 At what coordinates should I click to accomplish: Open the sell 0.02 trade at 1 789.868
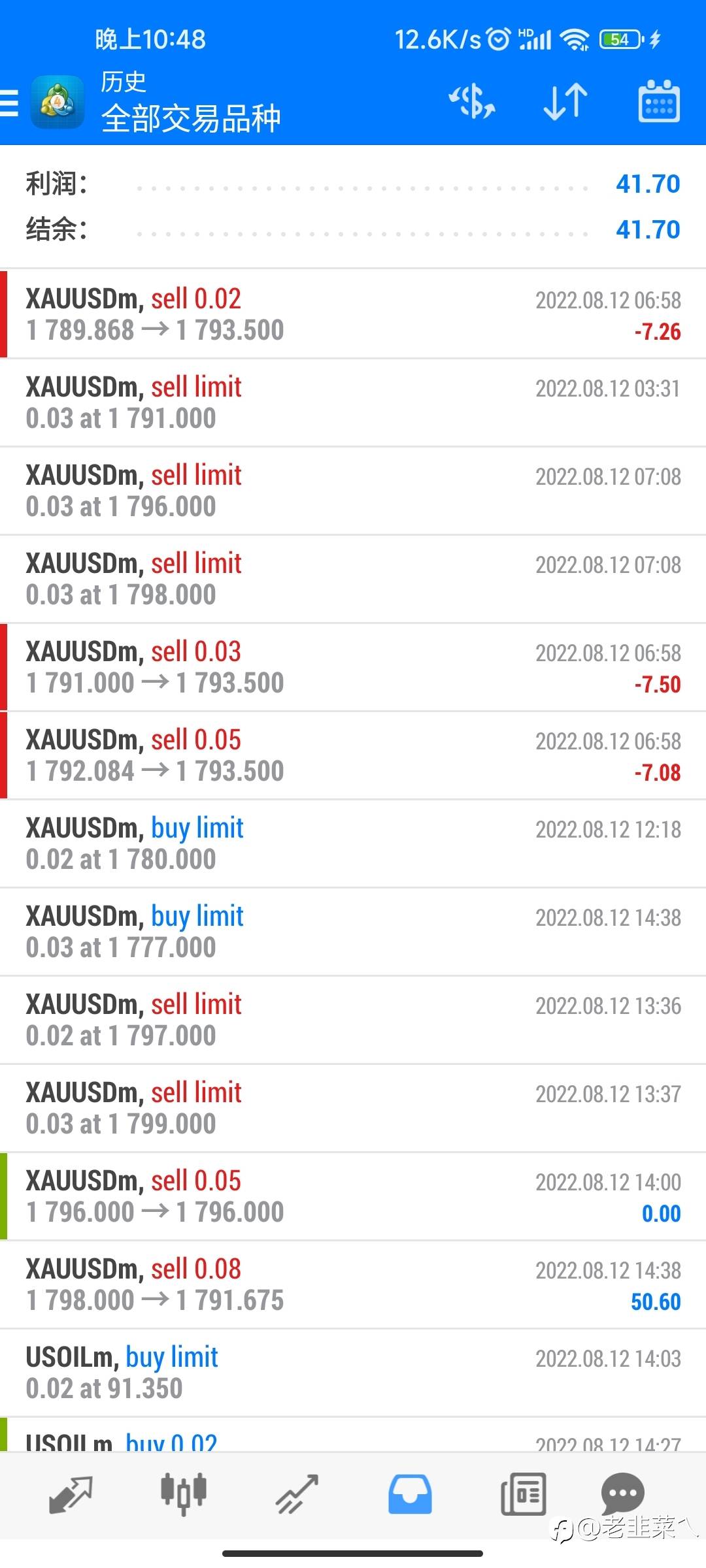point(353,314)
